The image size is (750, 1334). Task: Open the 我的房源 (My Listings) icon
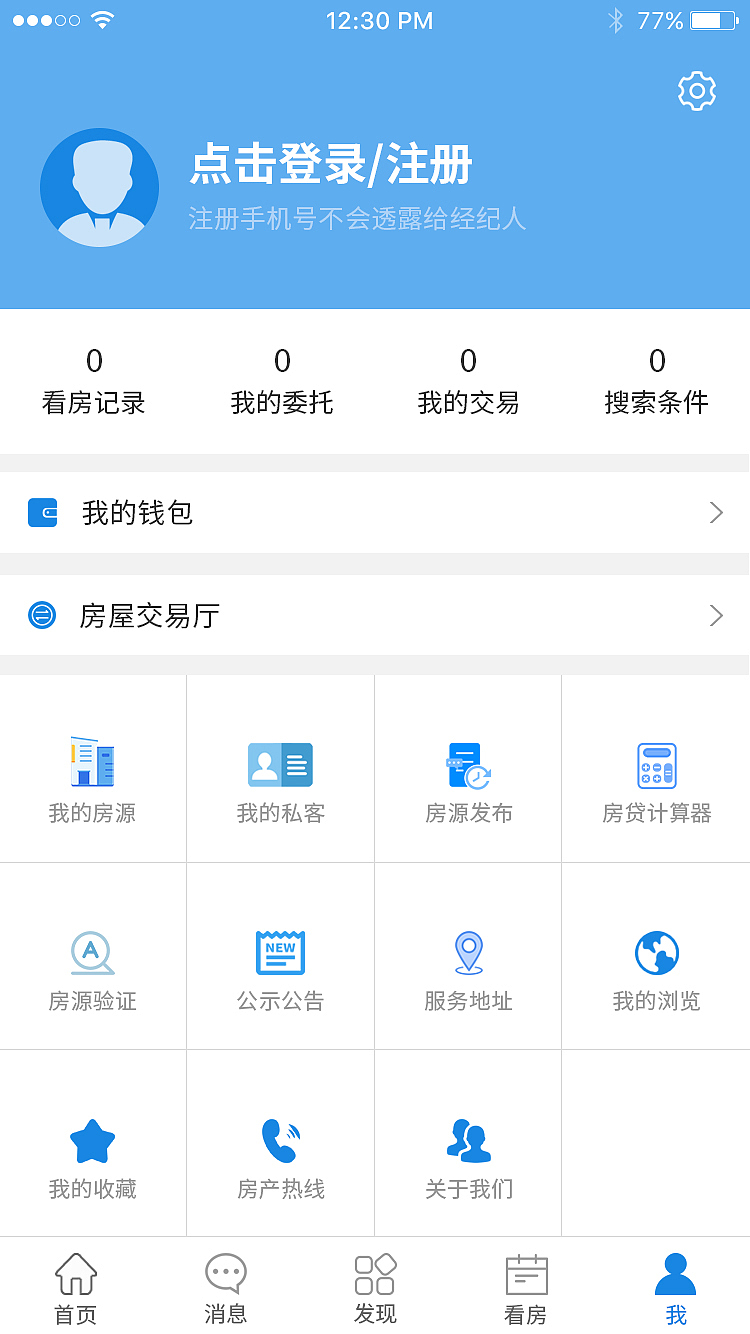(x=92, y=768)
